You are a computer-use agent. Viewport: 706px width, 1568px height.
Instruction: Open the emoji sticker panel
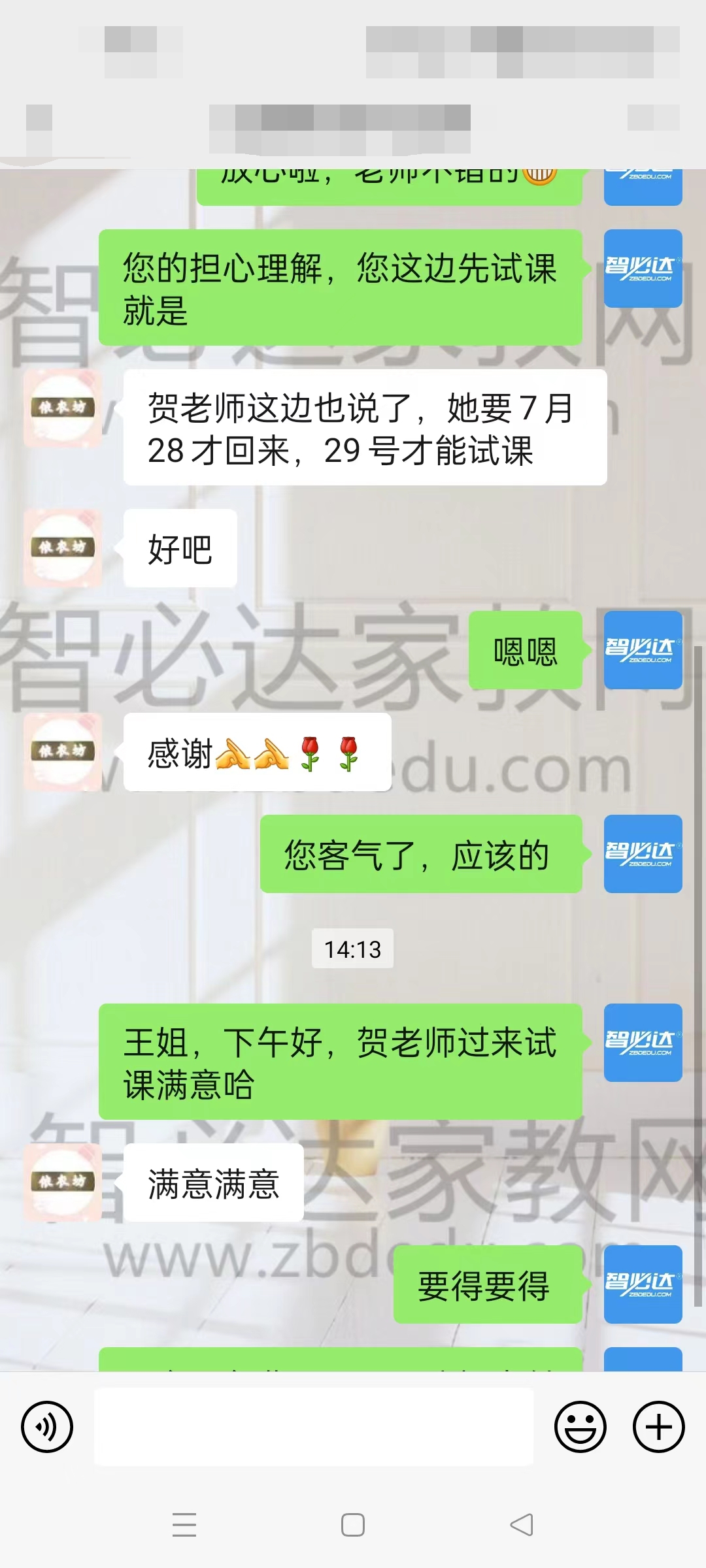click(x=580, y=1427)
